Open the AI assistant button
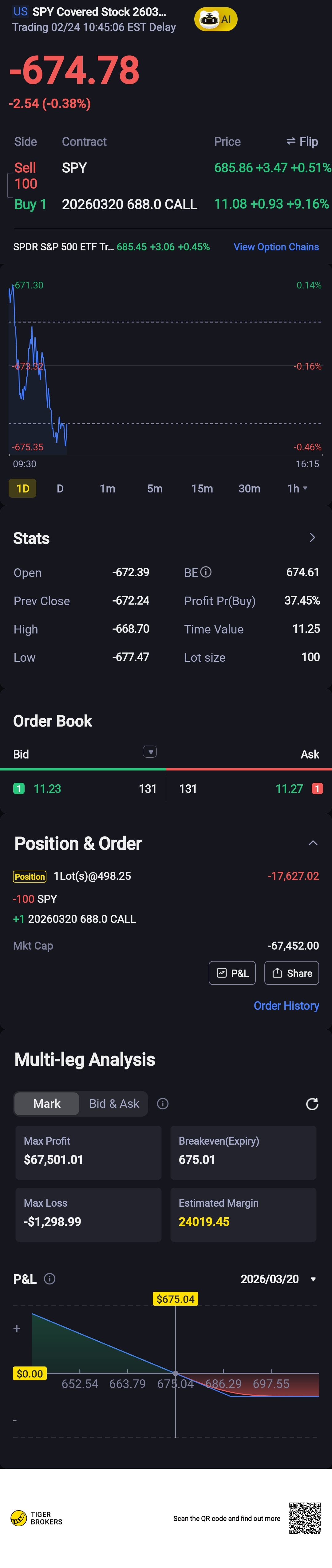Viewport: 332px width, 1568px height. pos(216,19)
